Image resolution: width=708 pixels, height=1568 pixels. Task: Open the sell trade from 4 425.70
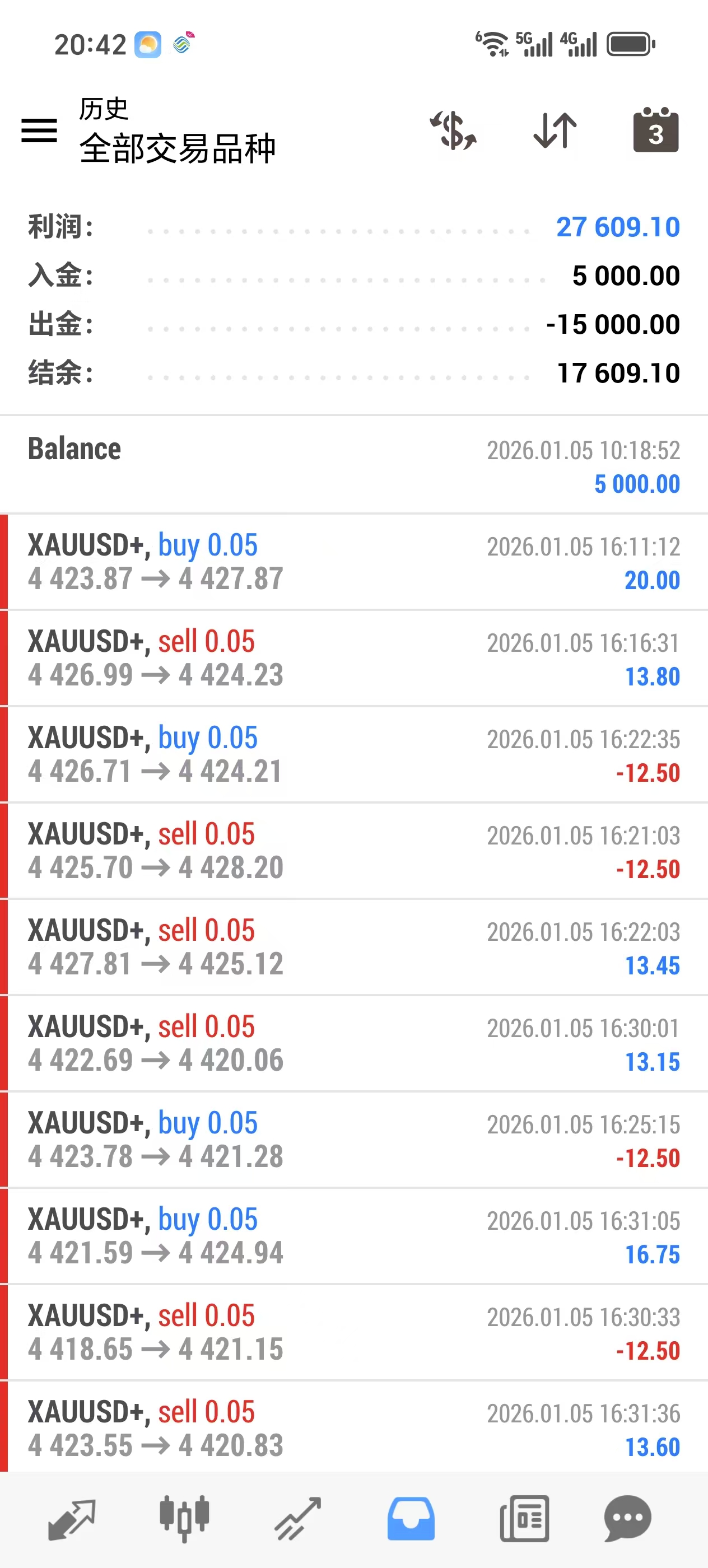click(x=353, y=850)
